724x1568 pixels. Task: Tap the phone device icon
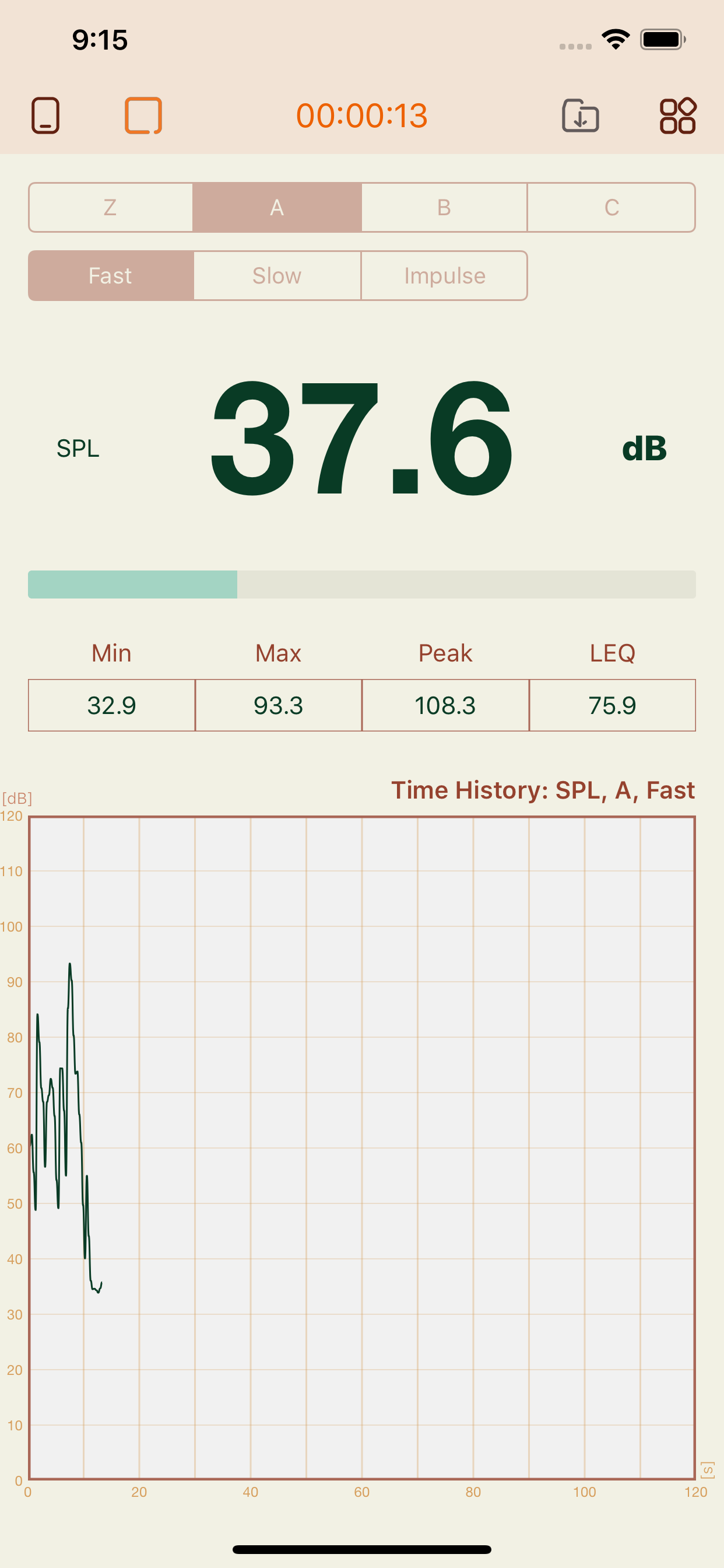point(45,115)
